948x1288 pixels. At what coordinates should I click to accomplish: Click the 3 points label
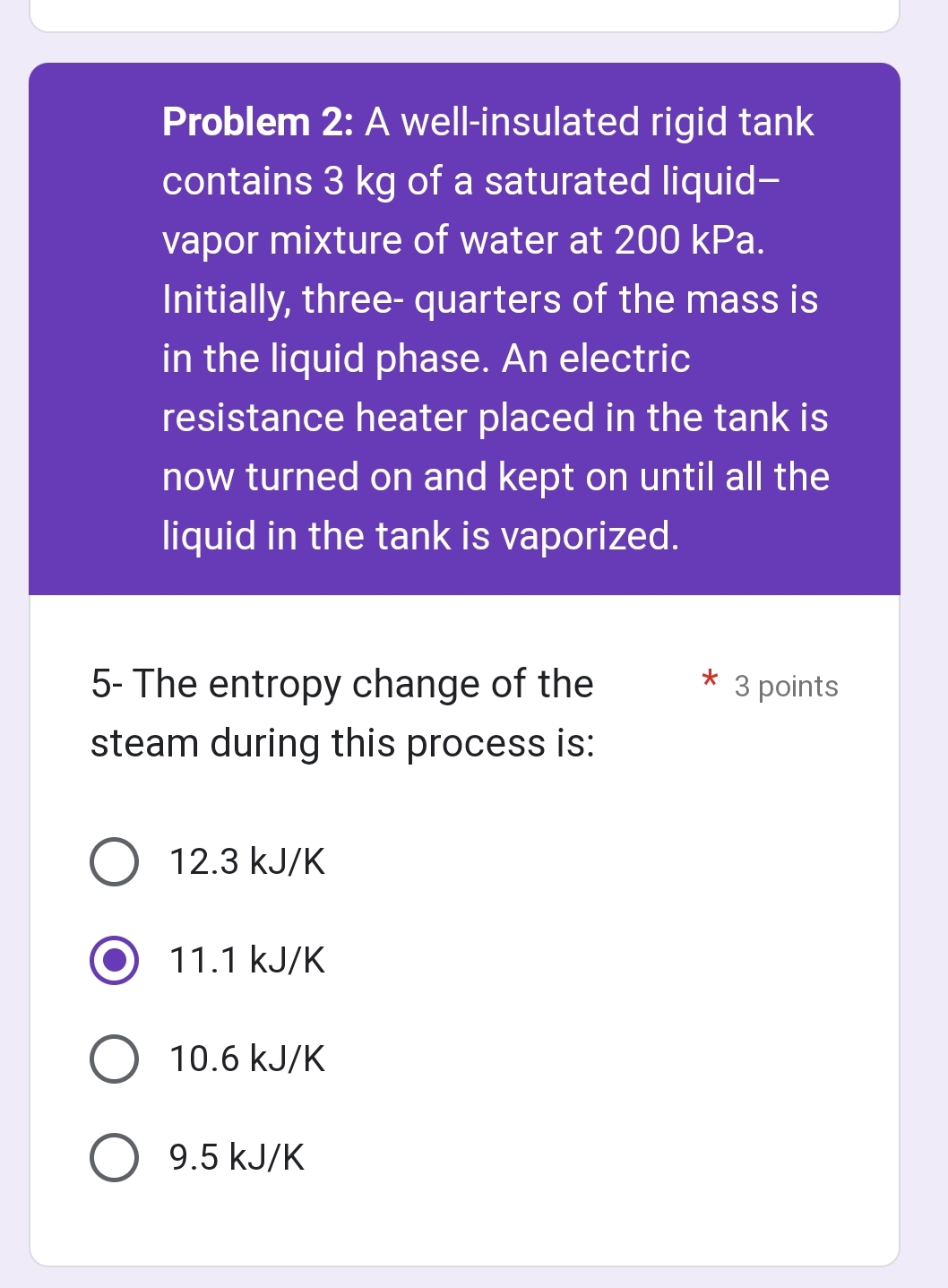(785, 687)
